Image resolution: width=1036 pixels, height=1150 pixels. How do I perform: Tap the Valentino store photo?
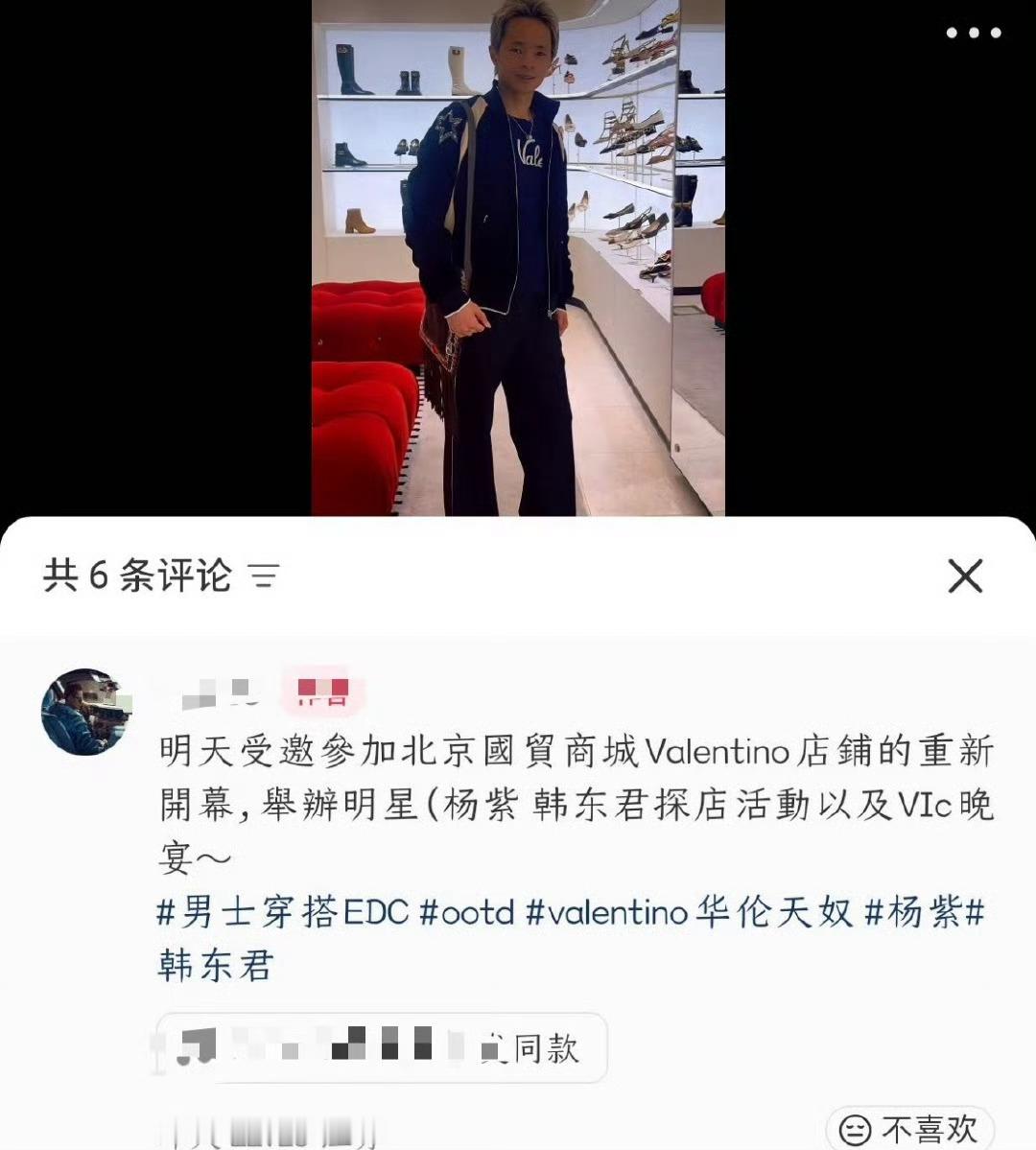coord(518,259)
